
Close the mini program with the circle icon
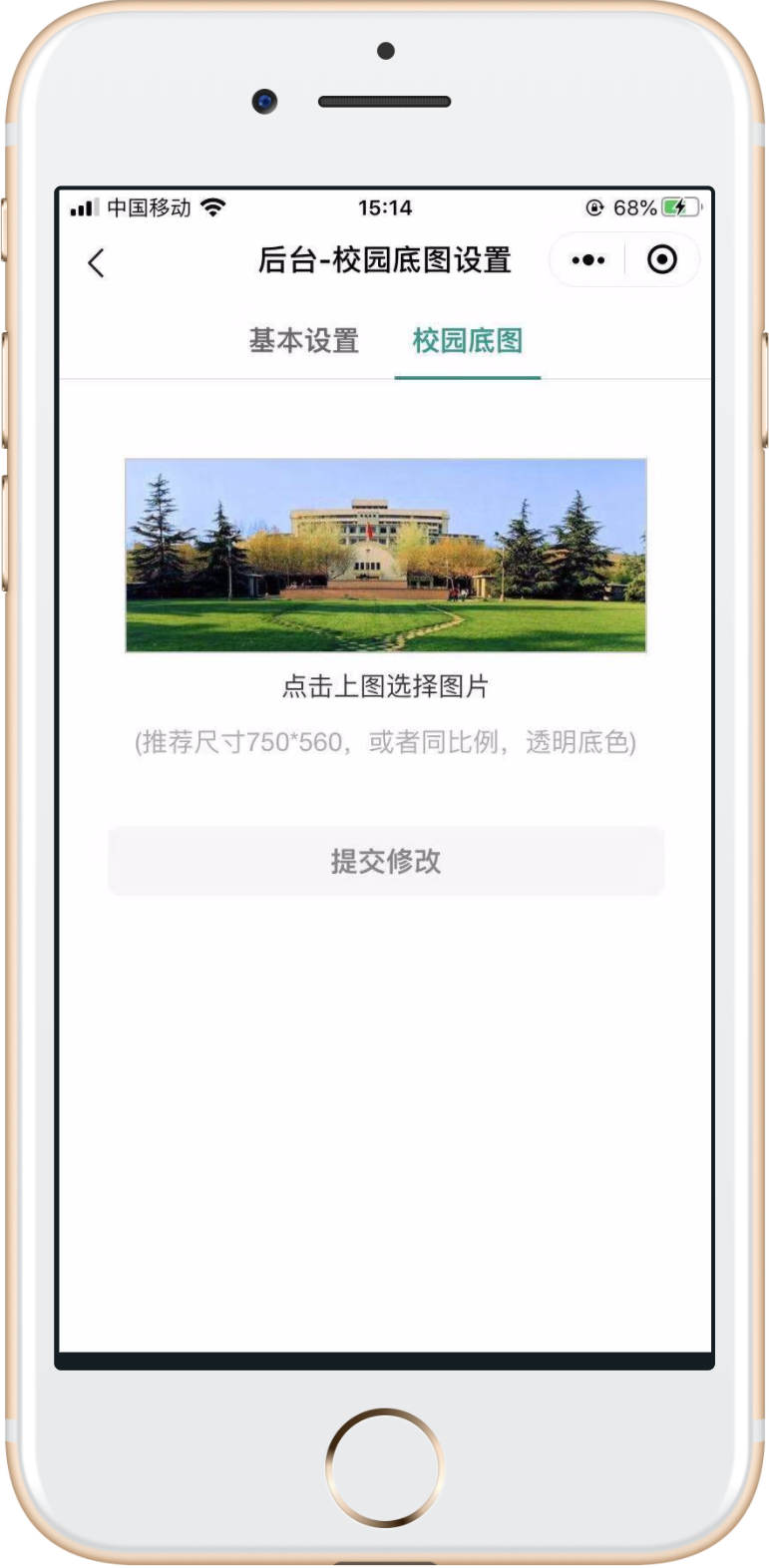click(662, 260)
